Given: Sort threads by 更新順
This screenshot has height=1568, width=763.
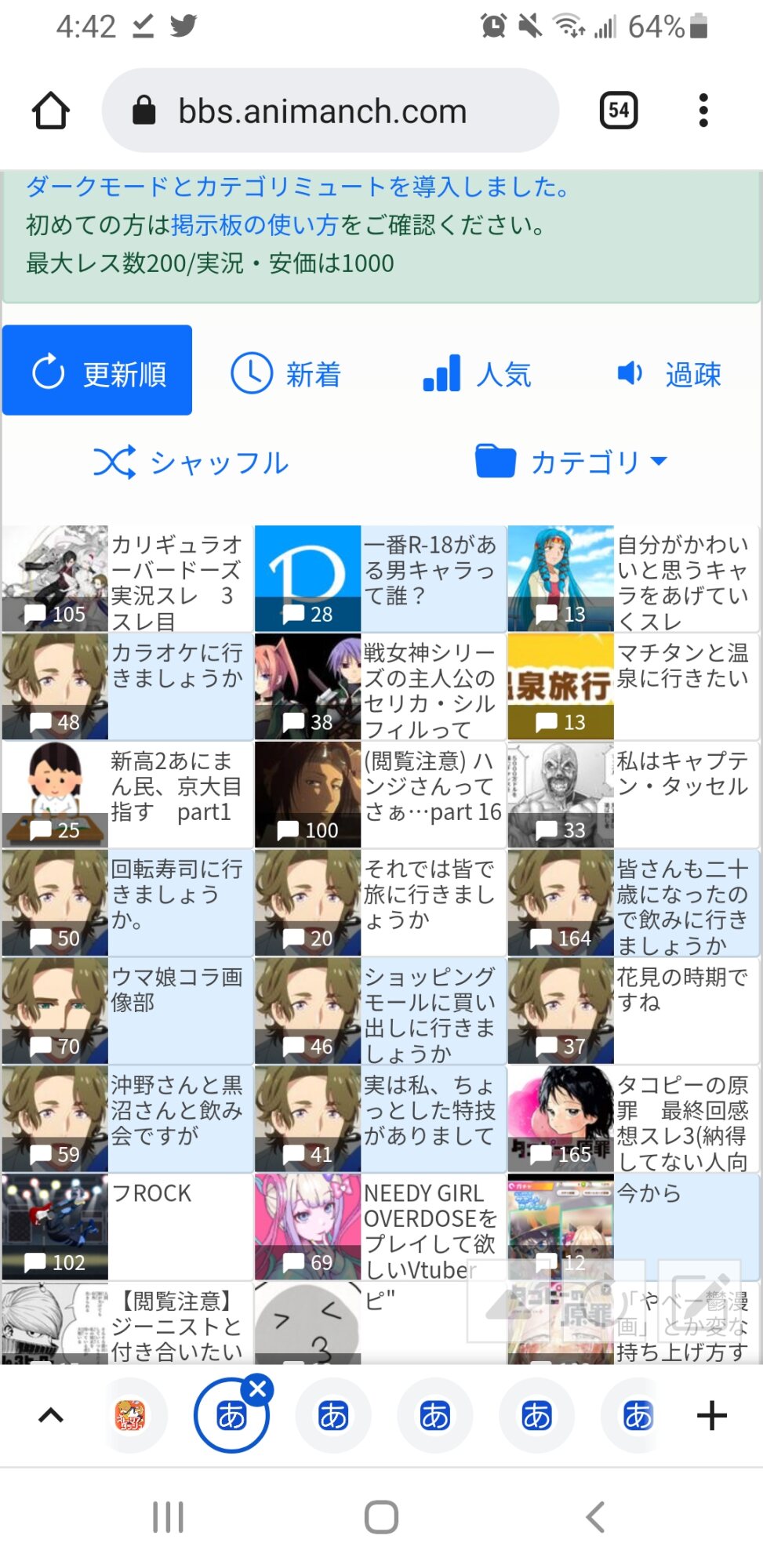Looking at the screenshot, I should coord(98,371).
